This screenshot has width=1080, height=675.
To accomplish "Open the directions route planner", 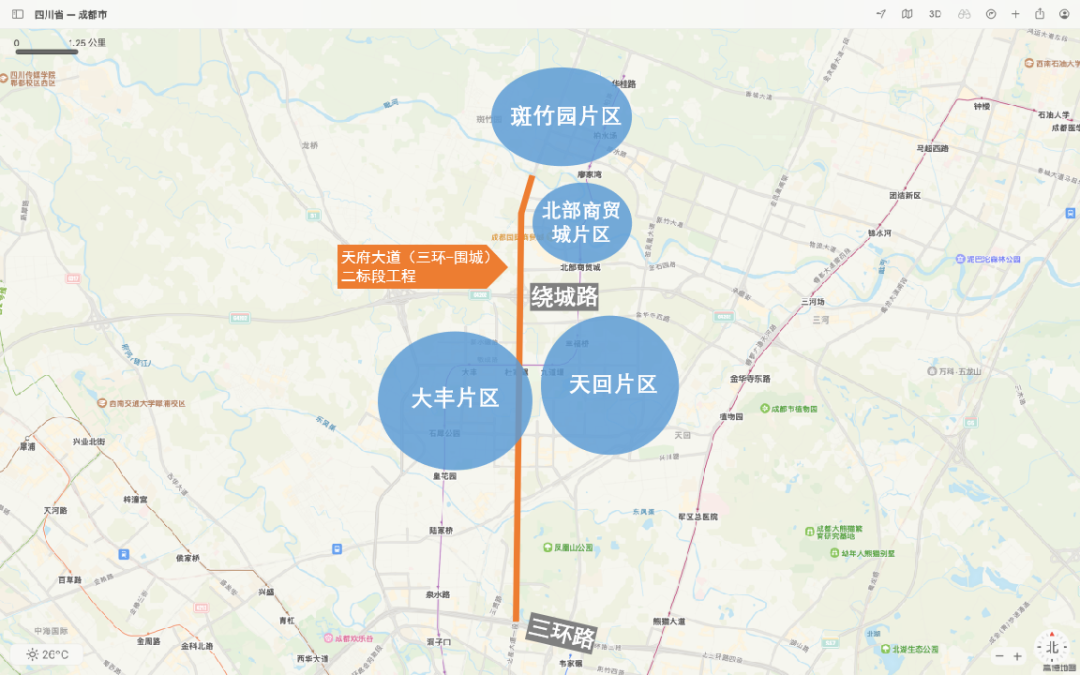I will pos(990,14).
